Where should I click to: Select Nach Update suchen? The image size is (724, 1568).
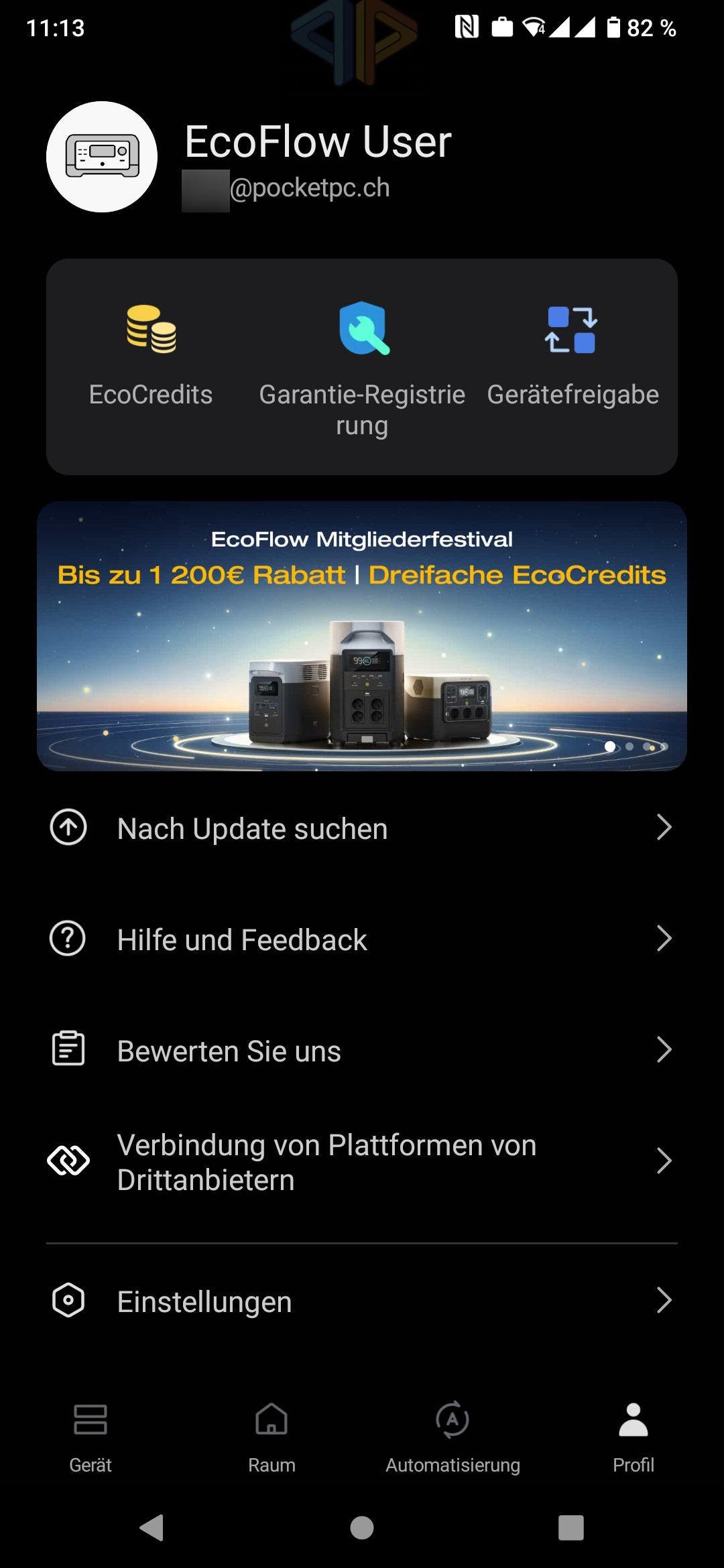click(x=362, y=828)
